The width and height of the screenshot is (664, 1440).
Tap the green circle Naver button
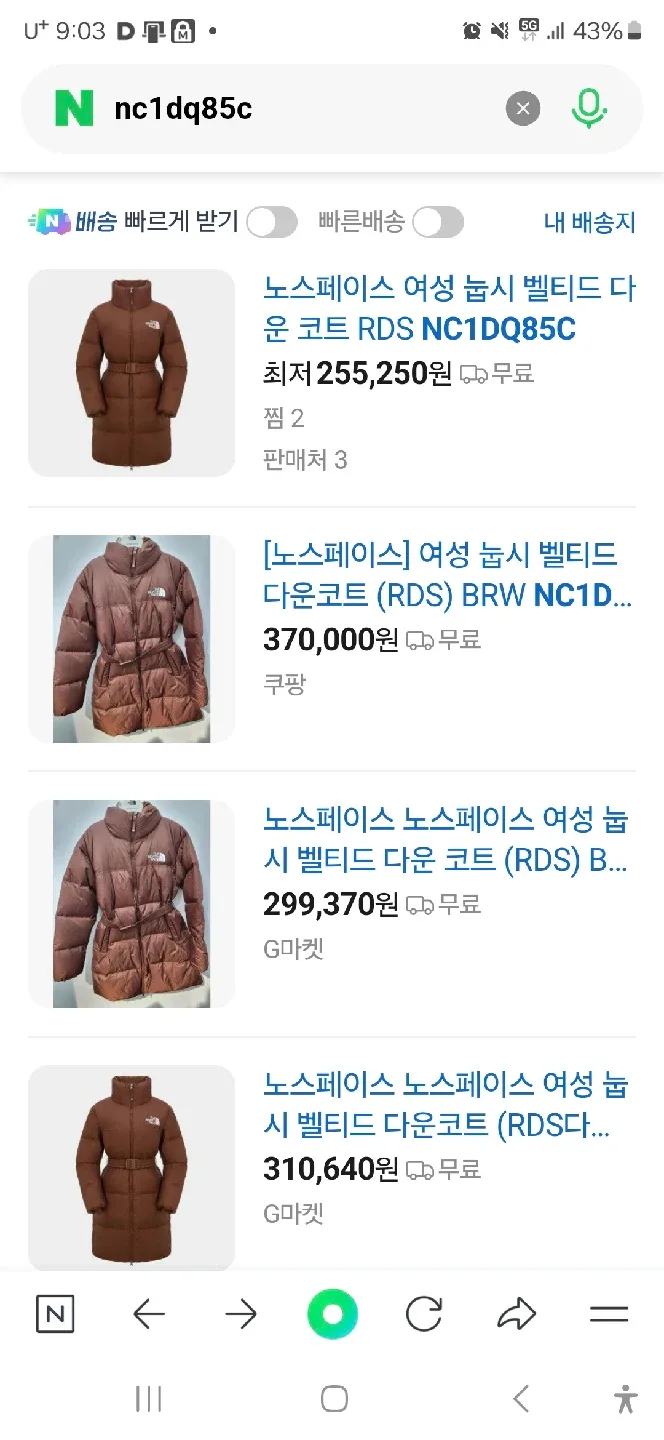[332, 1314]
